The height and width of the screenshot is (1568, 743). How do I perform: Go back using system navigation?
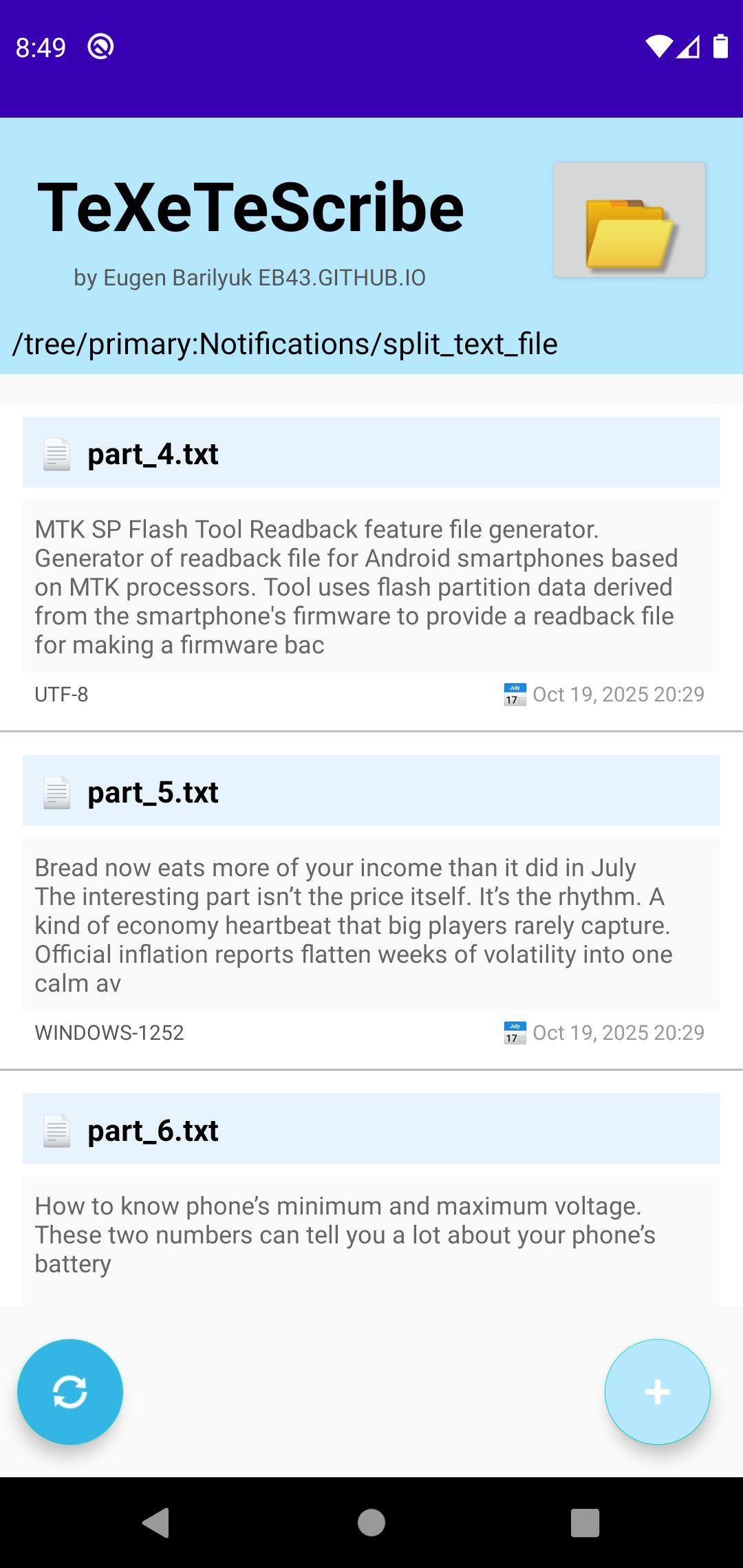pyautogui.click(x=156, y=1523)
